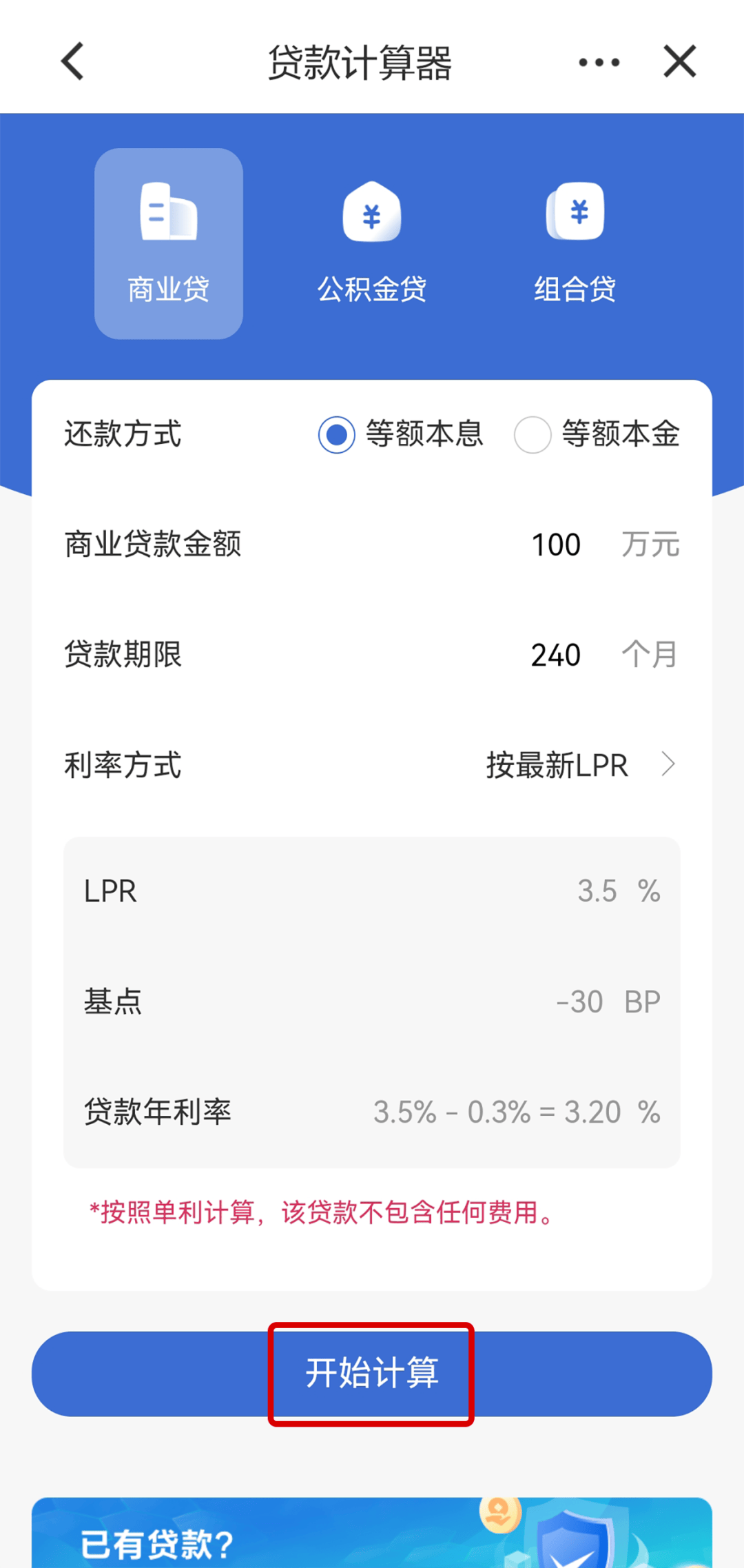
Task: Open the three-dot overflow menu
Action: coord(599,62)
